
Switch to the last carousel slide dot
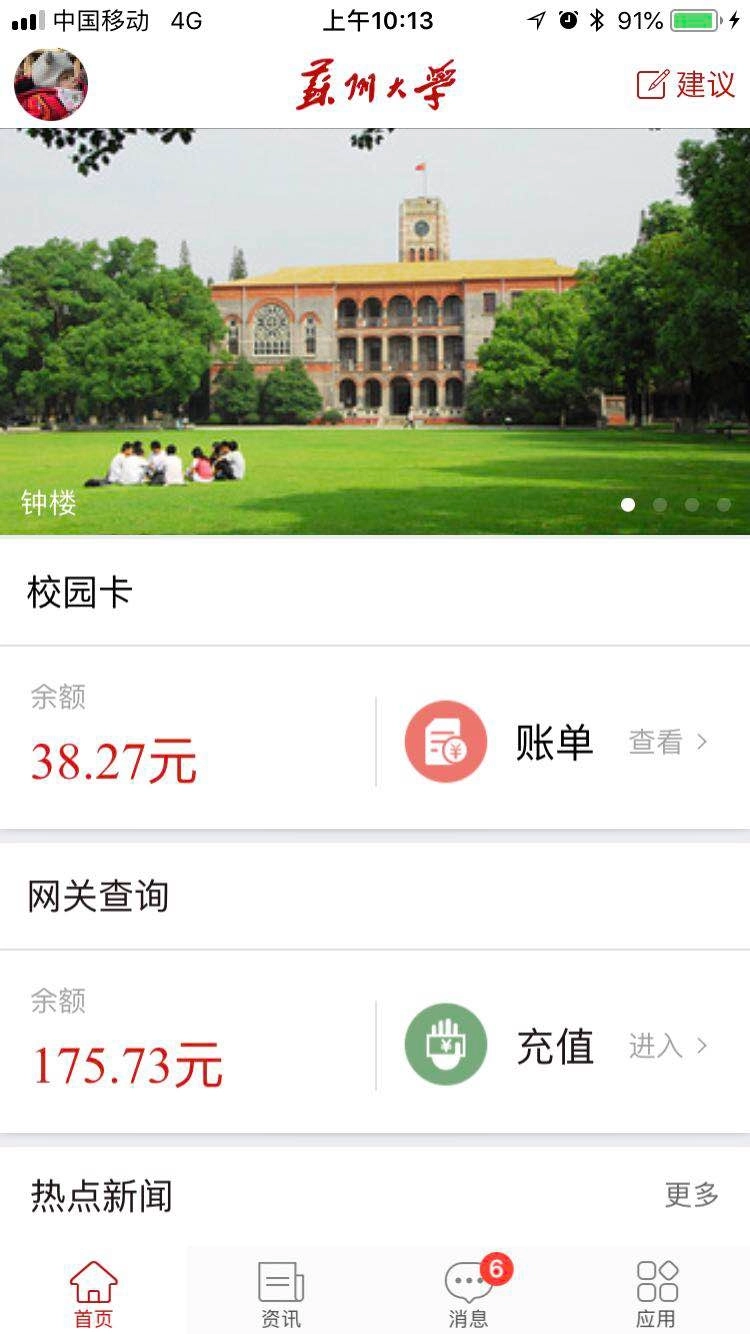coord(724,505)
